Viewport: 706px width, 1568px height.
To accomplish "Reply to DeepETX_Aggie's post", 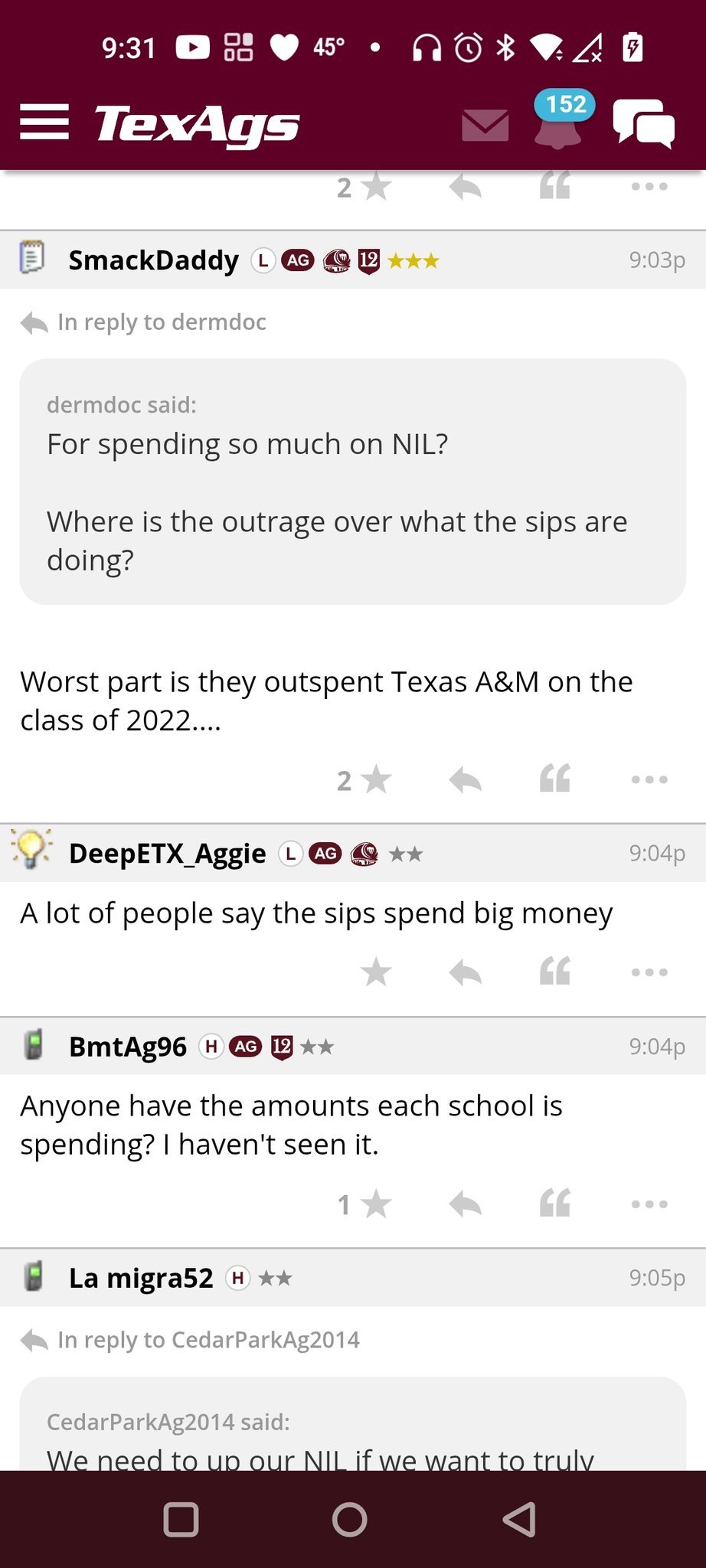I will click(x=466, y=972).
